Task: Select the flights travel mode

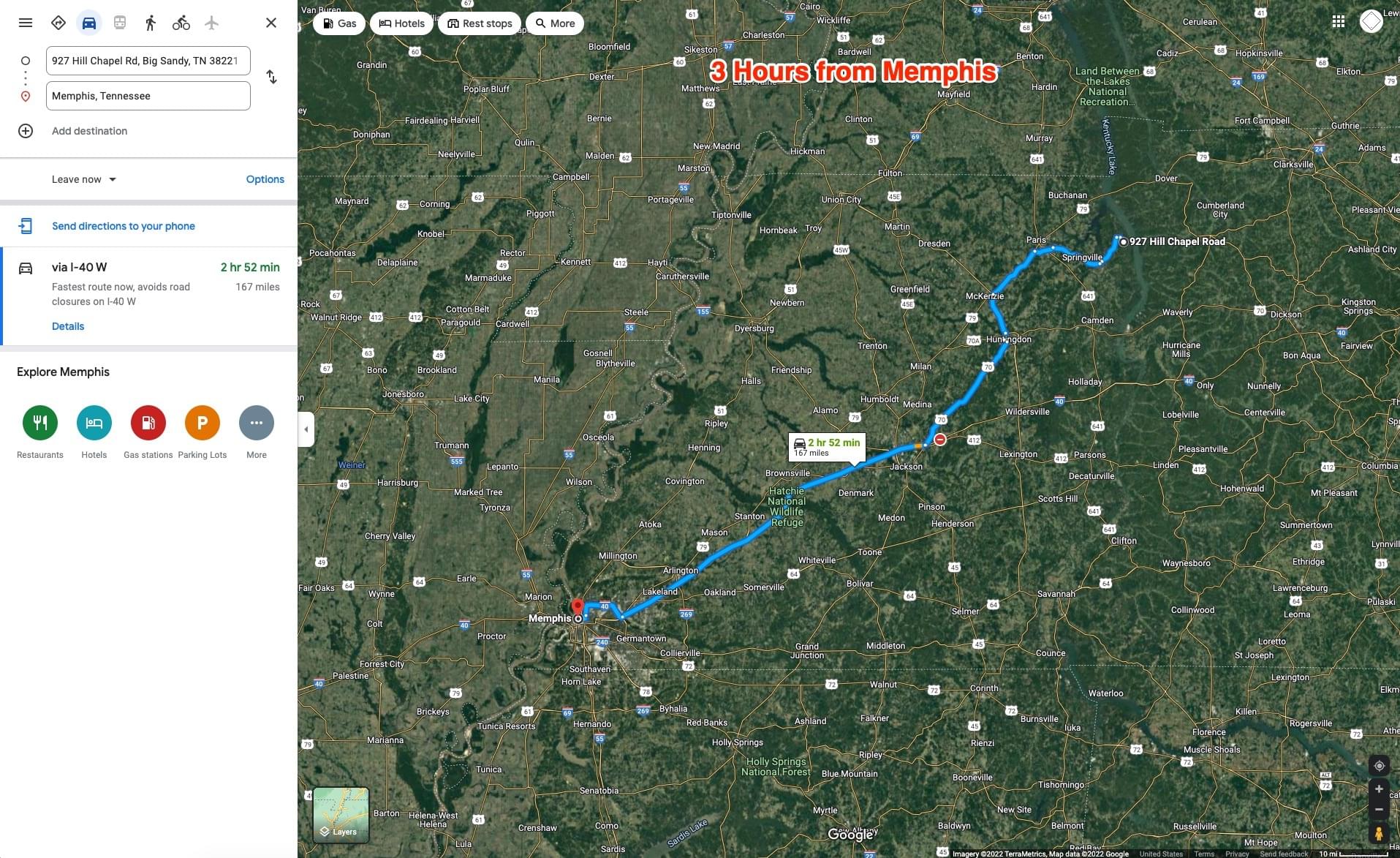Action: point(212,23)
